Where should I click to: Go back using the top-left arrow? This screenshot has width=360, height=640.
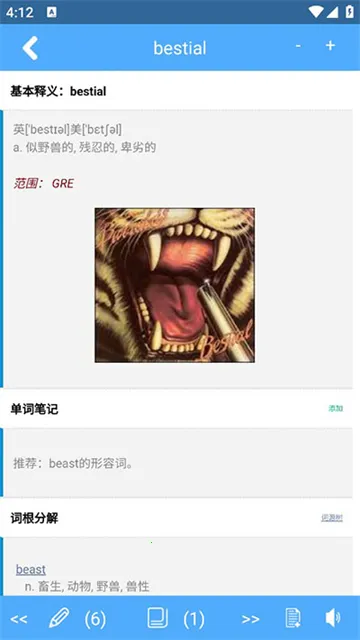coord(30,48)
